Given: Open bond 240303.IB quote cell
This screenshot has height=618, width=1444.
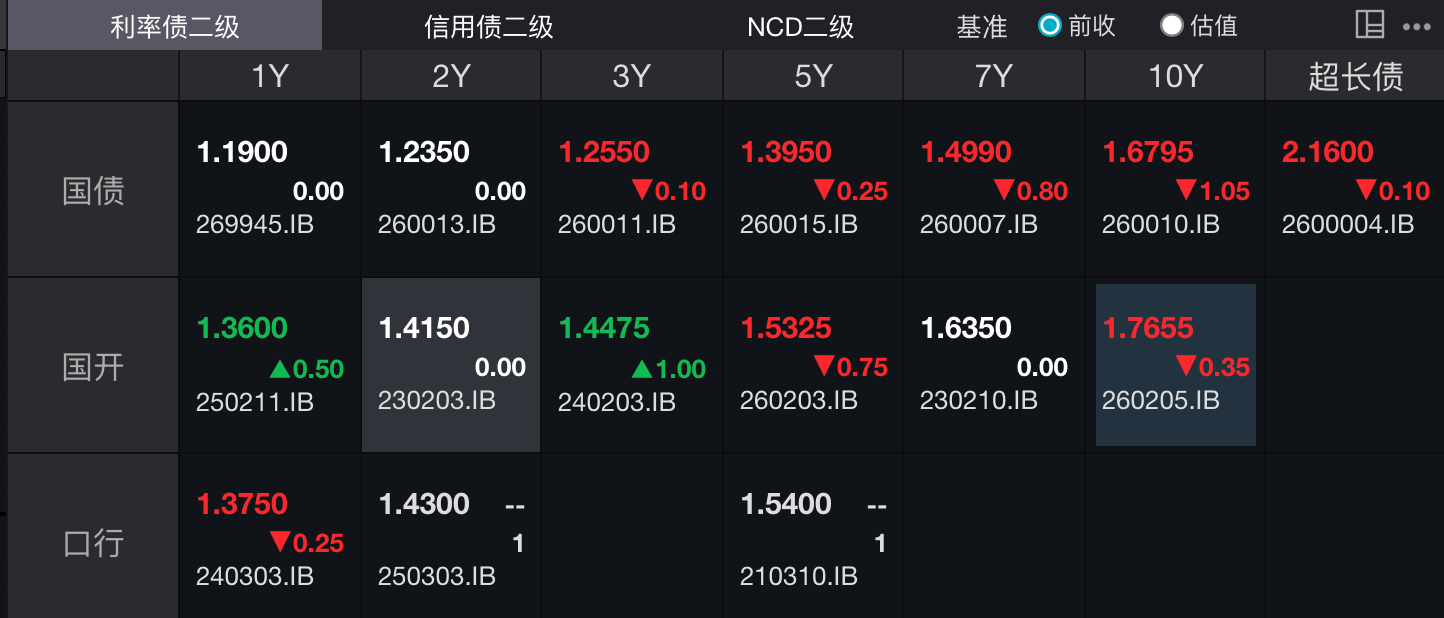Looking at the screenshot, I should coord(270,536).
